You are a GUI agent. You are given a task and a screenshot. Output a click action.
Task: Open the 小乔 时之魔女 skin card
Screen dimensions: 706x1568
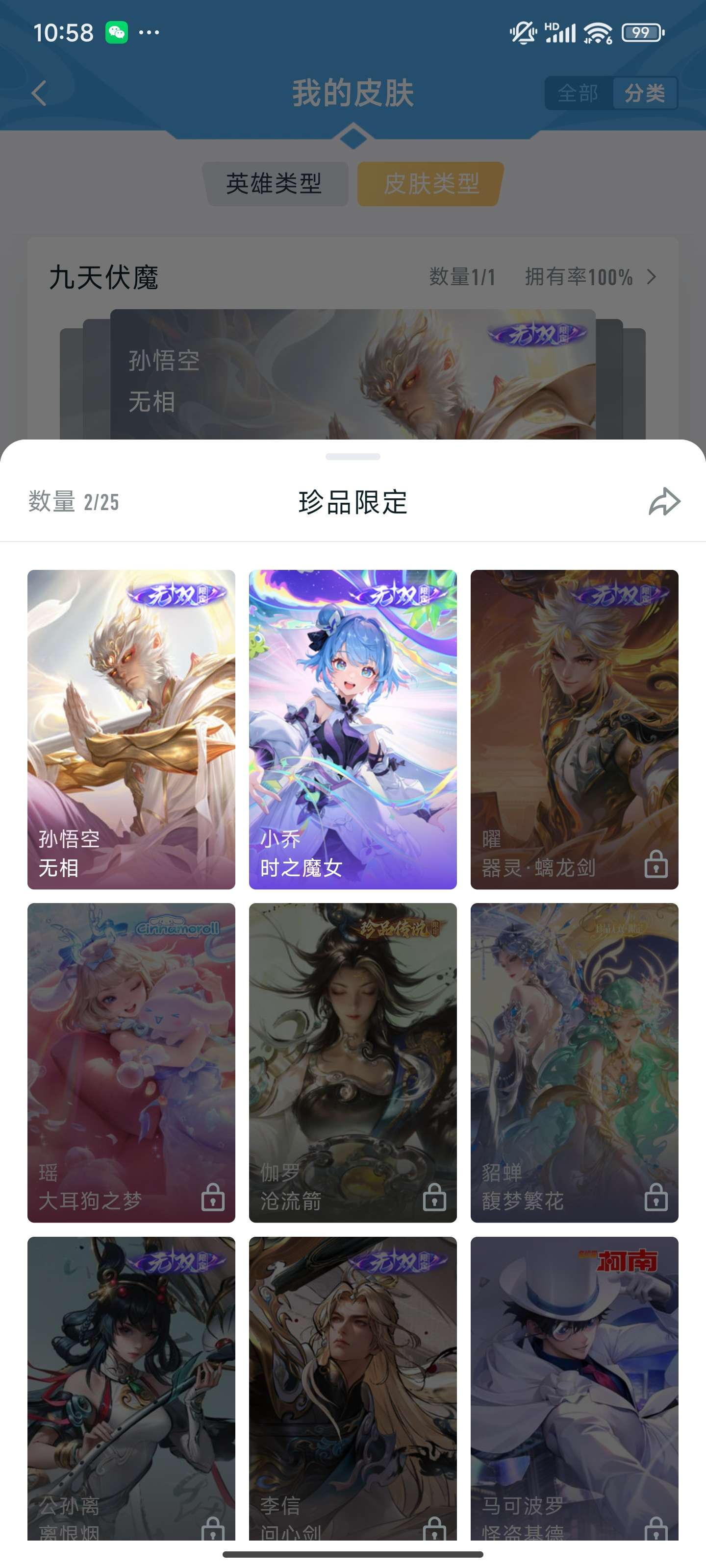click(x=353, y=731)
